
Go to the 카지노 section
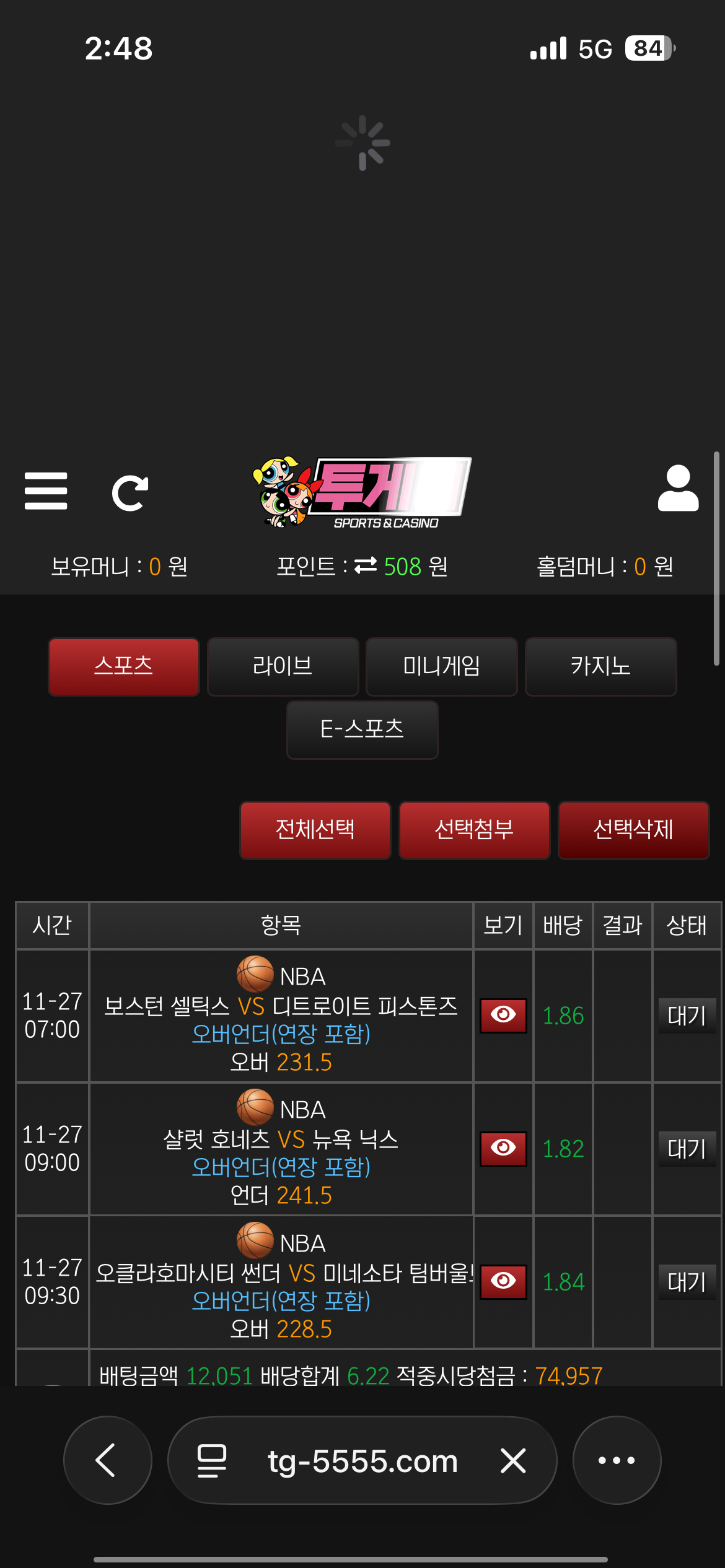[x=600, y=666]
